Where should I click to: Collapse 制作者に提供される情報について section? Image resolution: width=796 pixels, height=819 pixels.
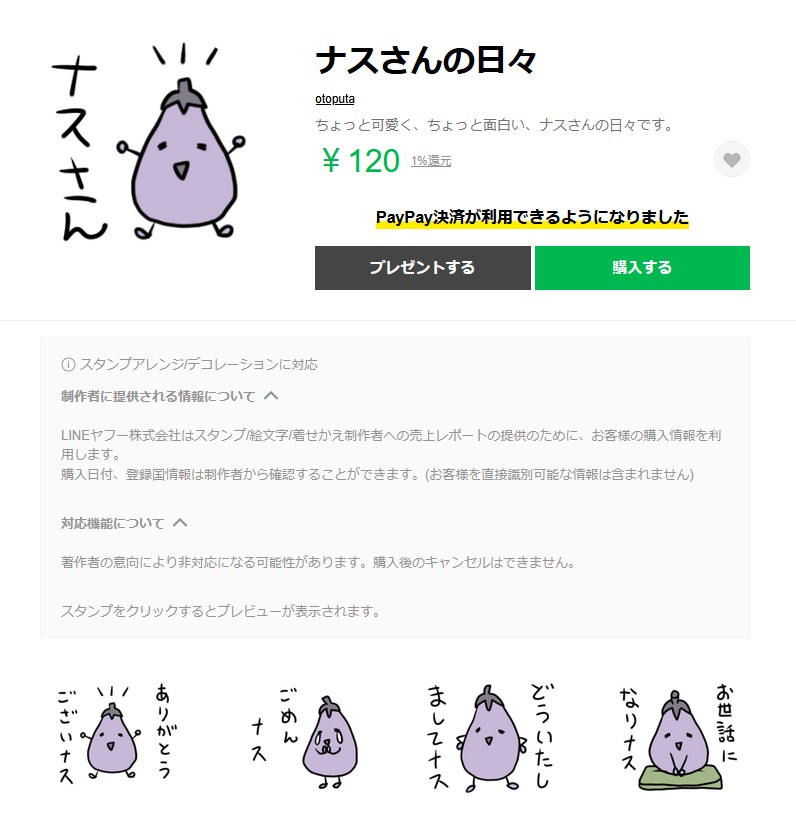pyautogui.click(x=270, y=396)
